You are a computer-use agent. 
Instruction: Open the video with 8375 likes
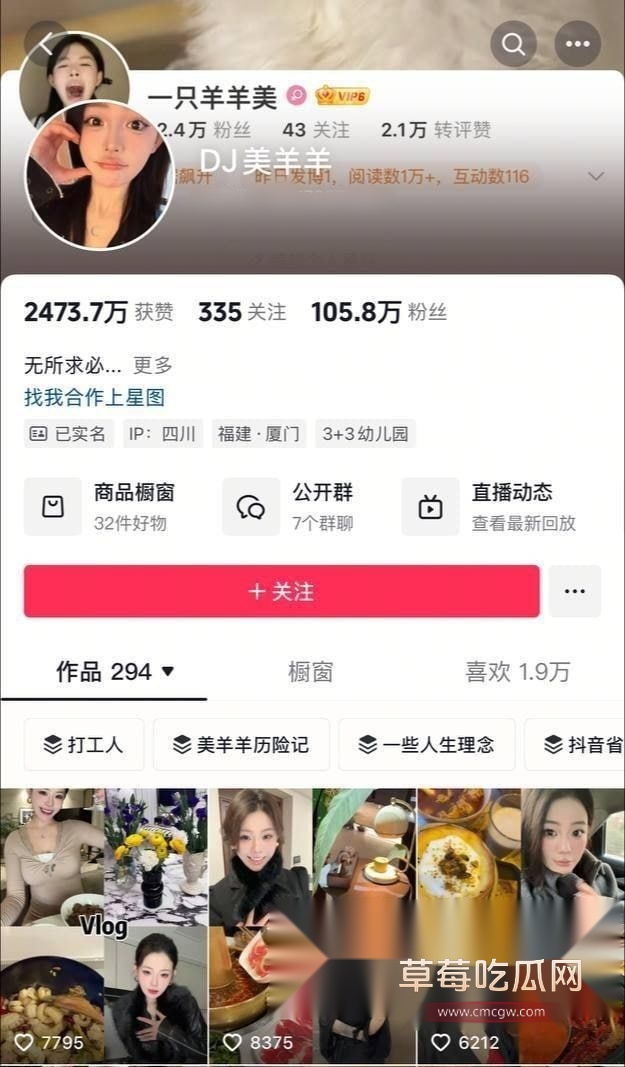coord(312,925)
